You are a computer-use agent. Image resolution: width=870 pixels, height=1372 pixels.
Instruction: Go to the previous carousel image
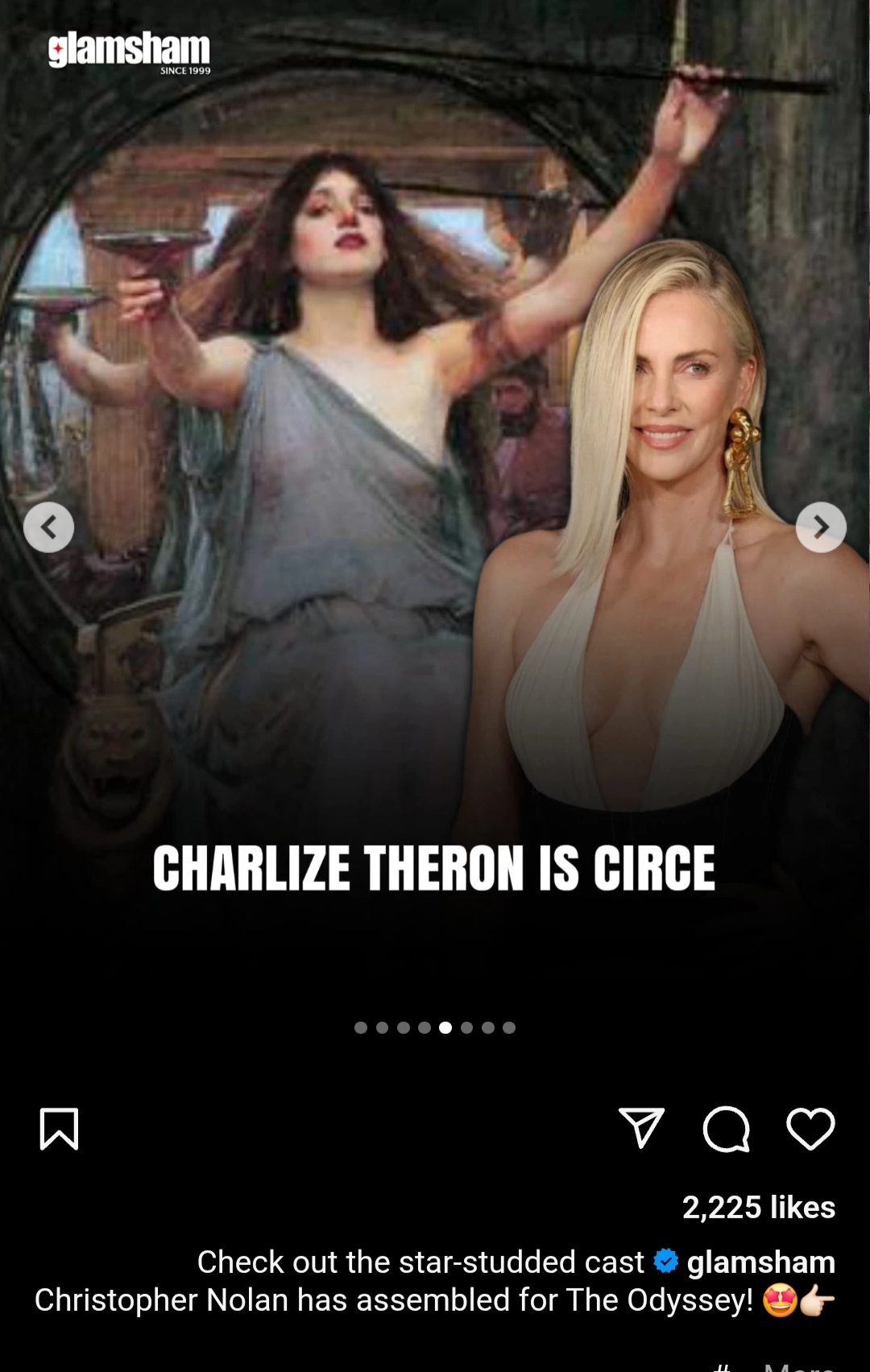click(48, 527)
